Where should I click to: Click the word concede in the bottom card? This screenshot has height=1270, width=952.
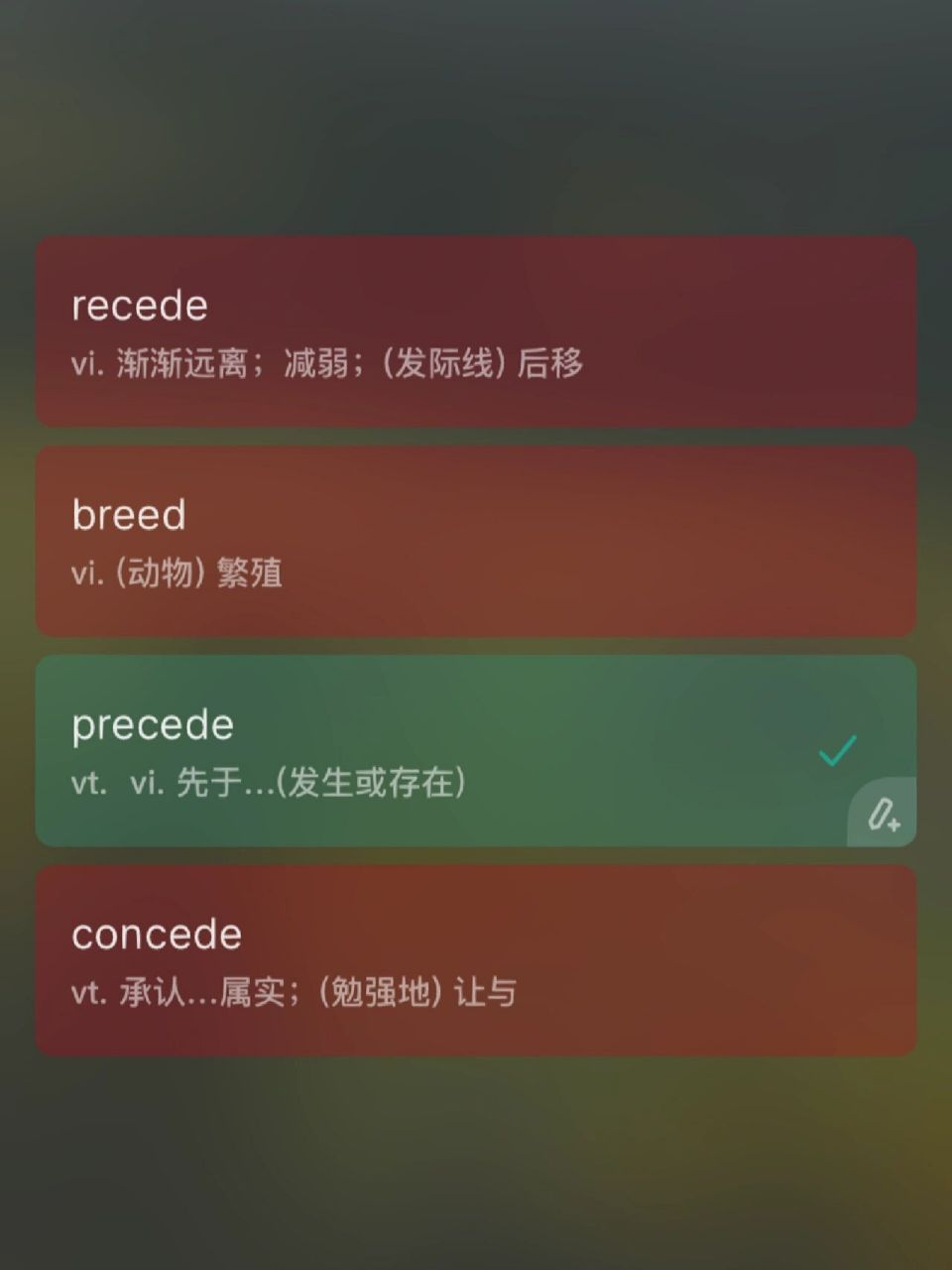157,934
